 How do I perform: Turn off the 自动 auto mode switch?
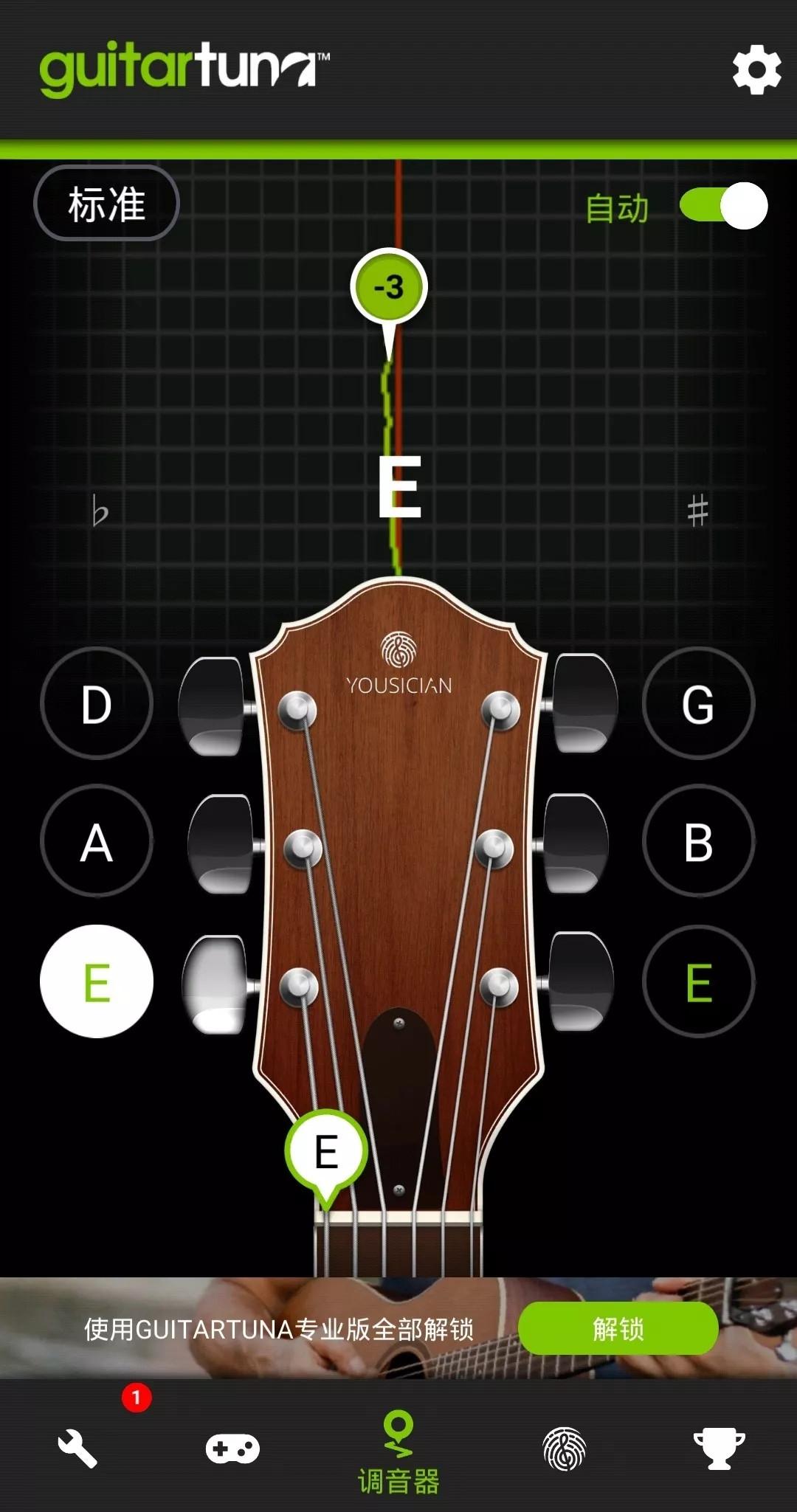pyautogui.click(x=723, y=206)
